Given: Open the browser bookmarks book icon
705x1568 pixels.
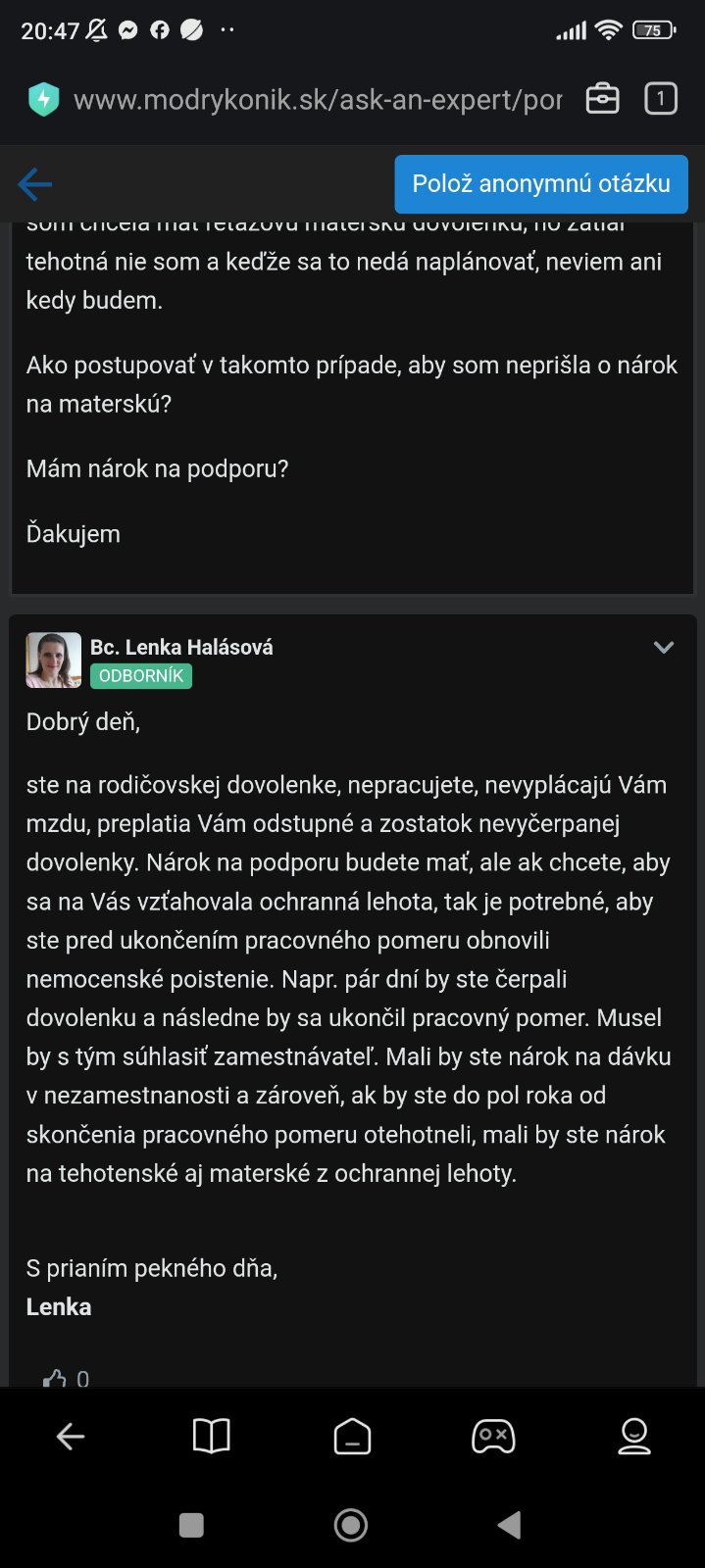Looking at the screenshot, I should click(x=211, y=1437).
